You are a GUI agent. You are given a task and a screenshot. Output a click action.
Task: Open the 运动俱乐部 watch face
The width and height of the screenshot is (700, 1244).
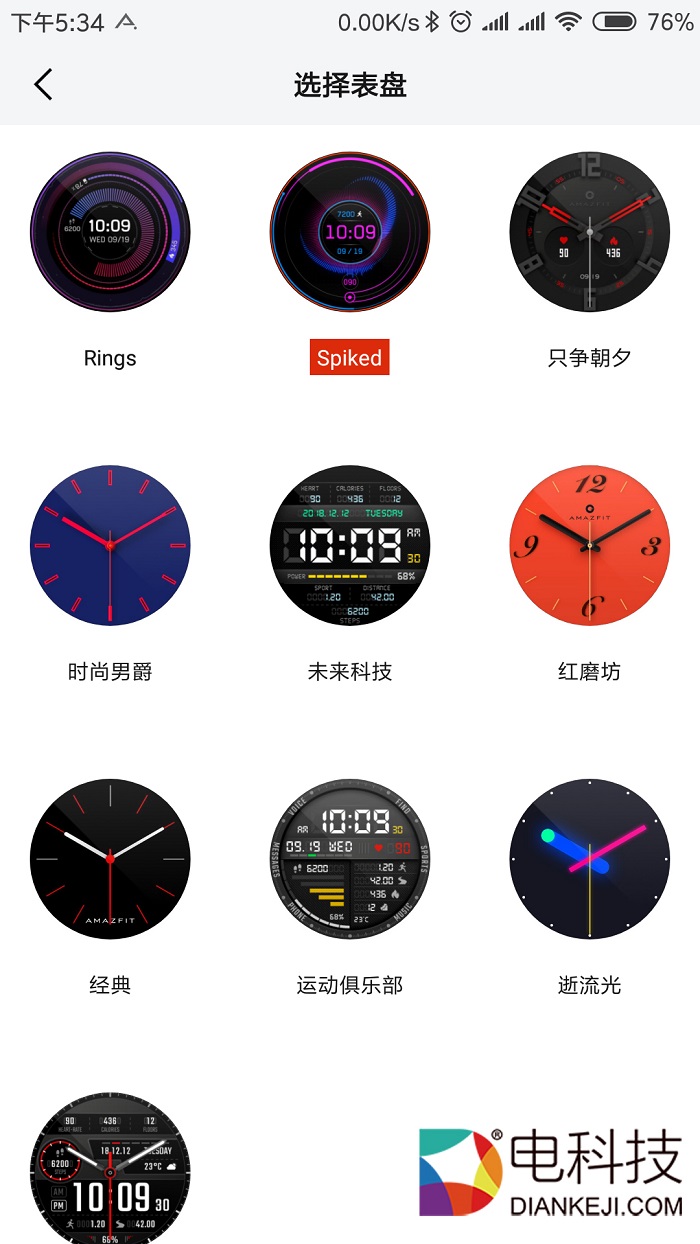[350, 858]
